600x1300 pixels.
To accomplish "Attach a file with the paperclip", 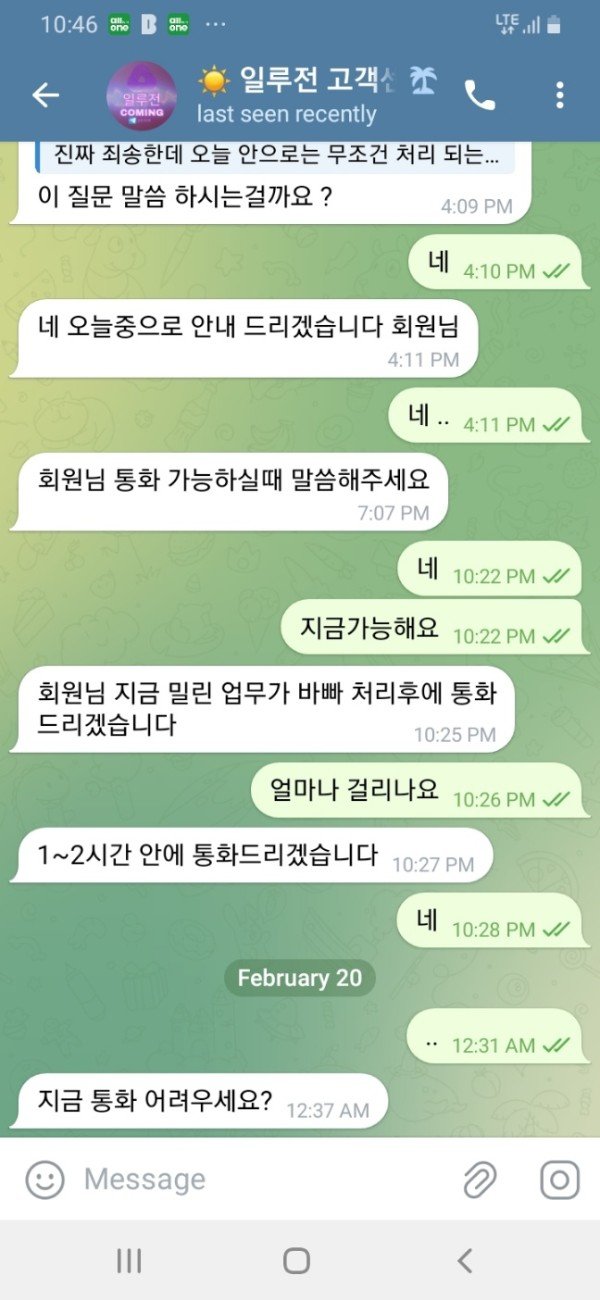I will 480,1180.
